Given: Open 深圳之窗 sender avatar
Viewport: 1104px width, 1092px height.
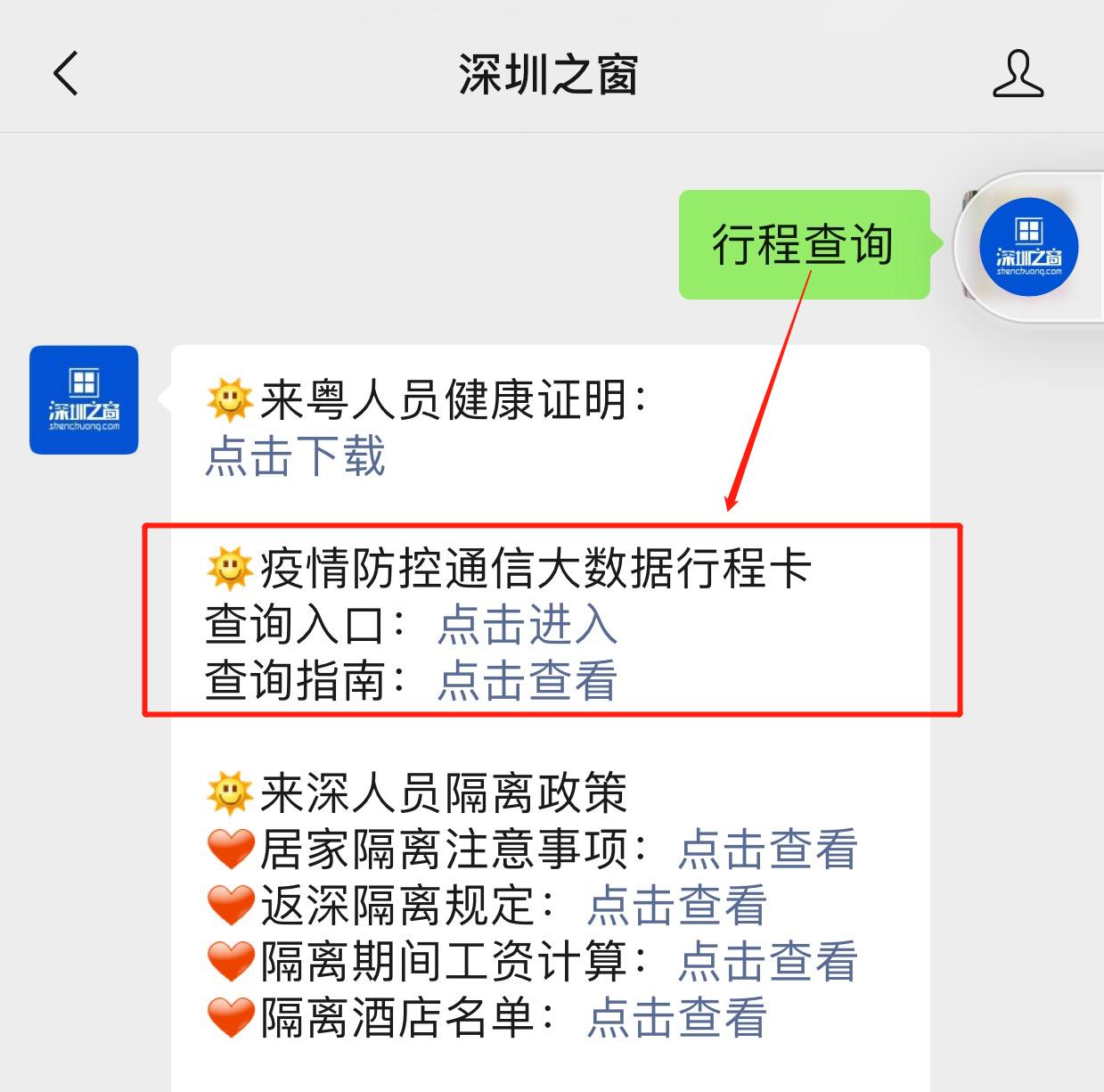Looking at the screenshot, I should tap(84, 400).
